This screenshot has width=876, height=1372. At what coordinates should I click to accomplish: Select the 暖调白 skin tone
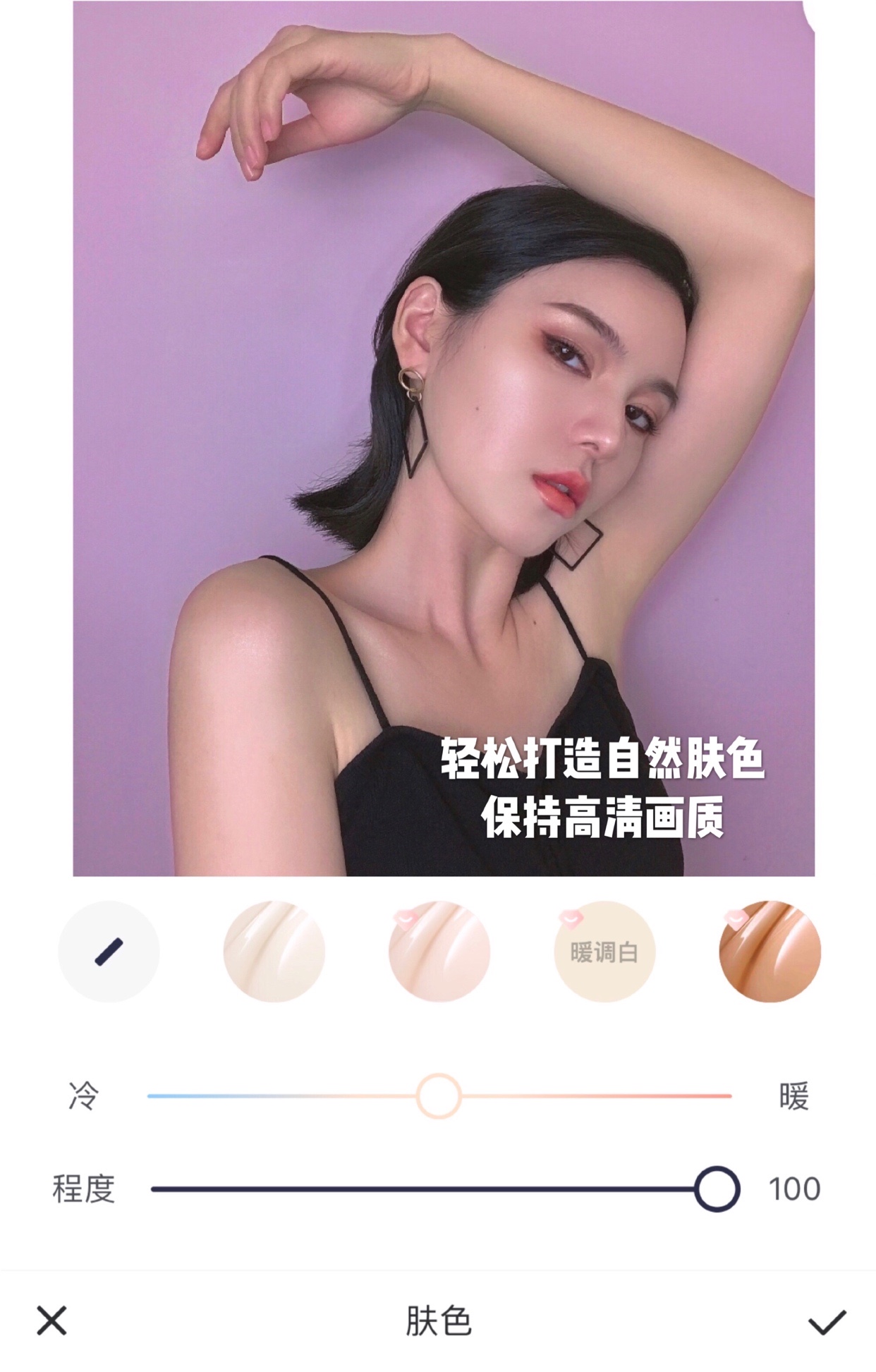pyautogui.click(x=604, y=952)
